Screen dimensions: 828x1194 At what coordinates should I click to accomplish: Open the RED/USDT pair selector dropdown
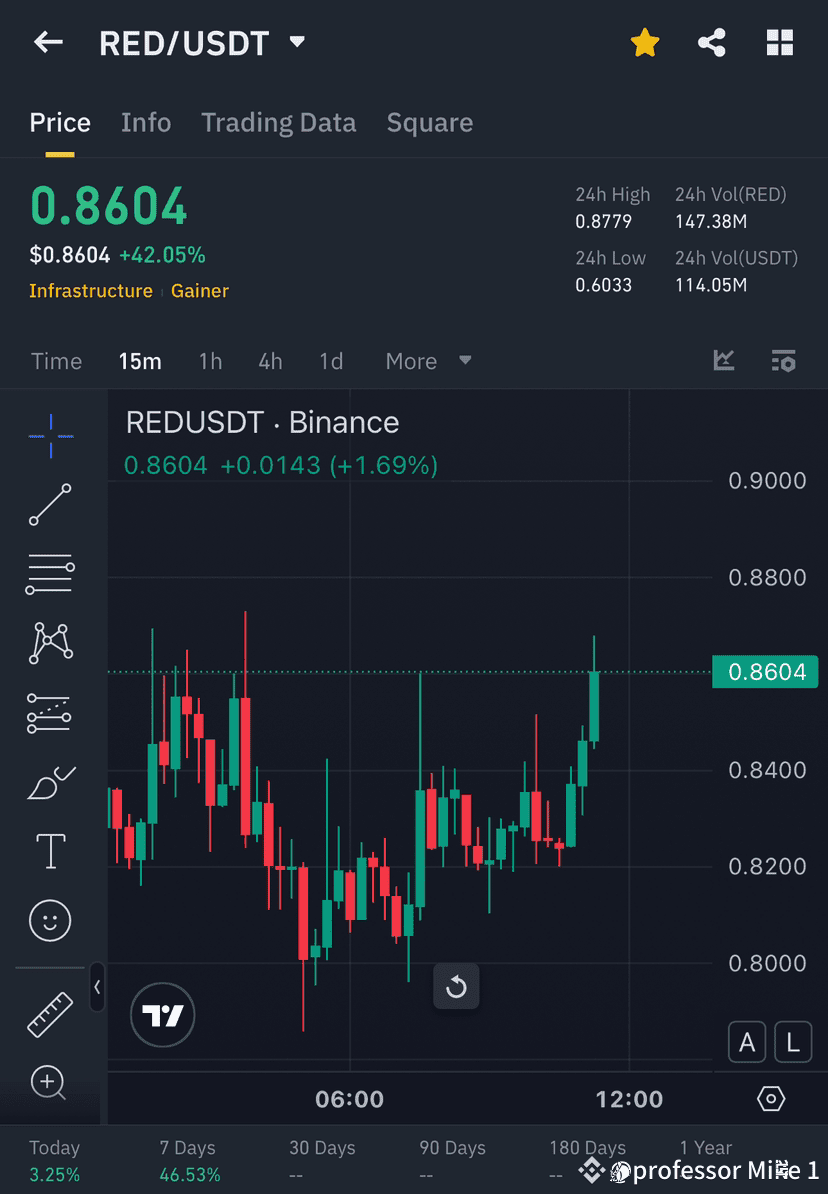(x=296, y=42)
